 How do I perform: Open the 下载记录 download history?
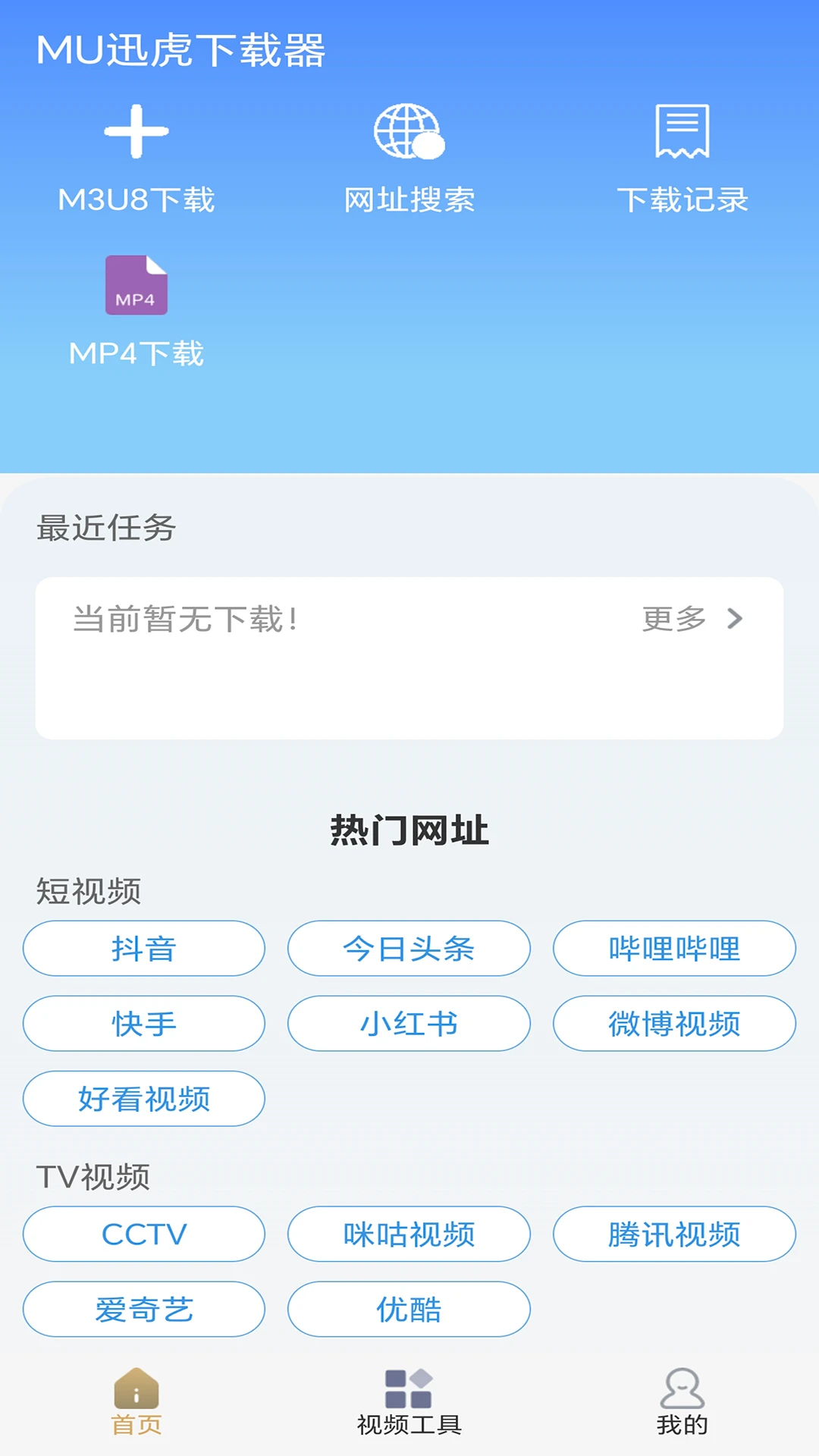pos(682,163)
